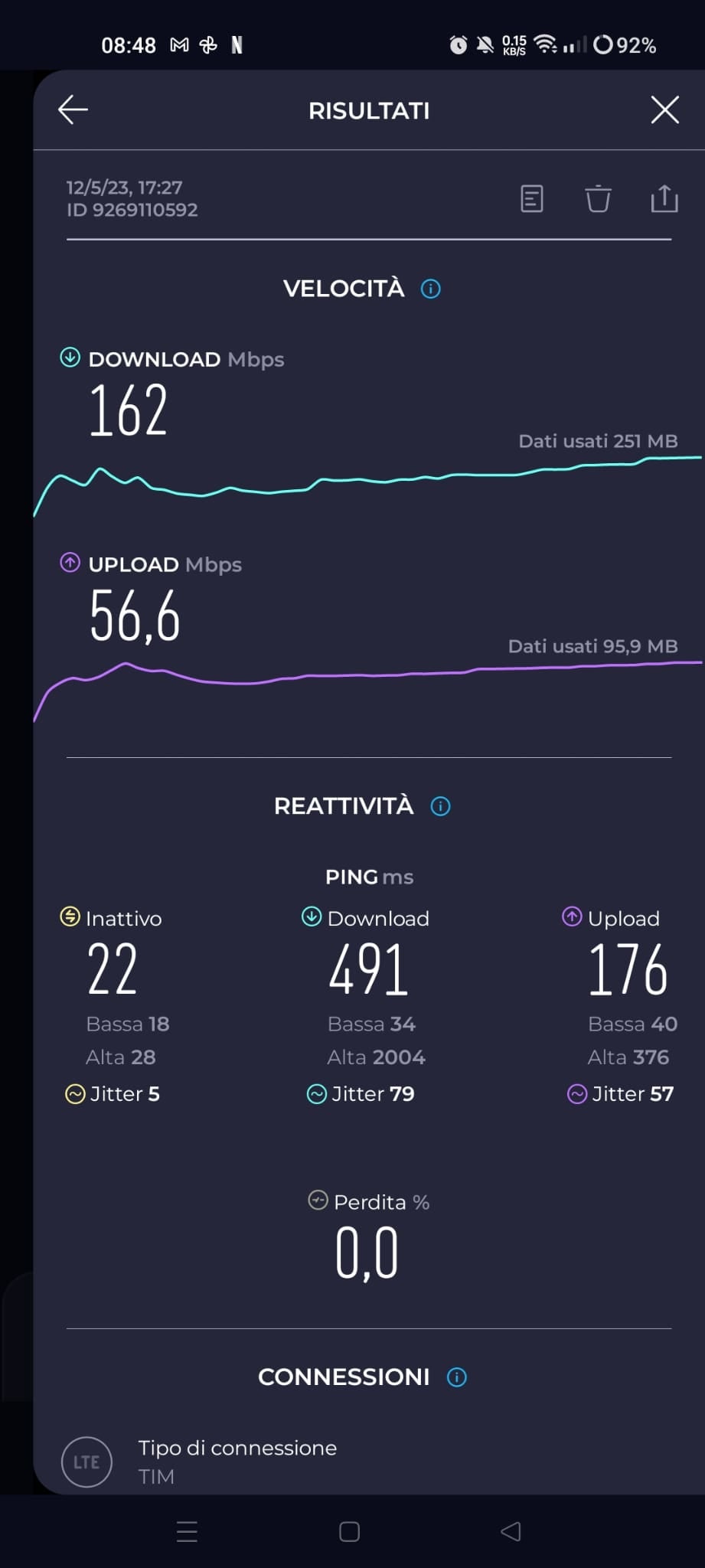Go back using the top-left arrow
705x1568 pixels.
coord(73,109)
